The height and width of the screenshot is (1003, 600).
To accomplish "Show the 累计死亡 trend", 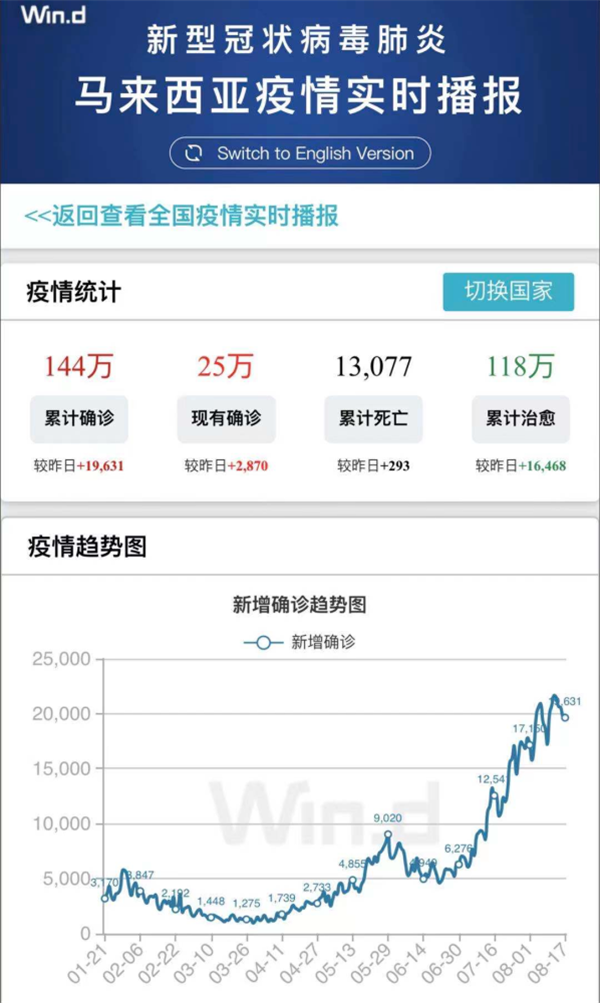I will (x=373, y=418).
